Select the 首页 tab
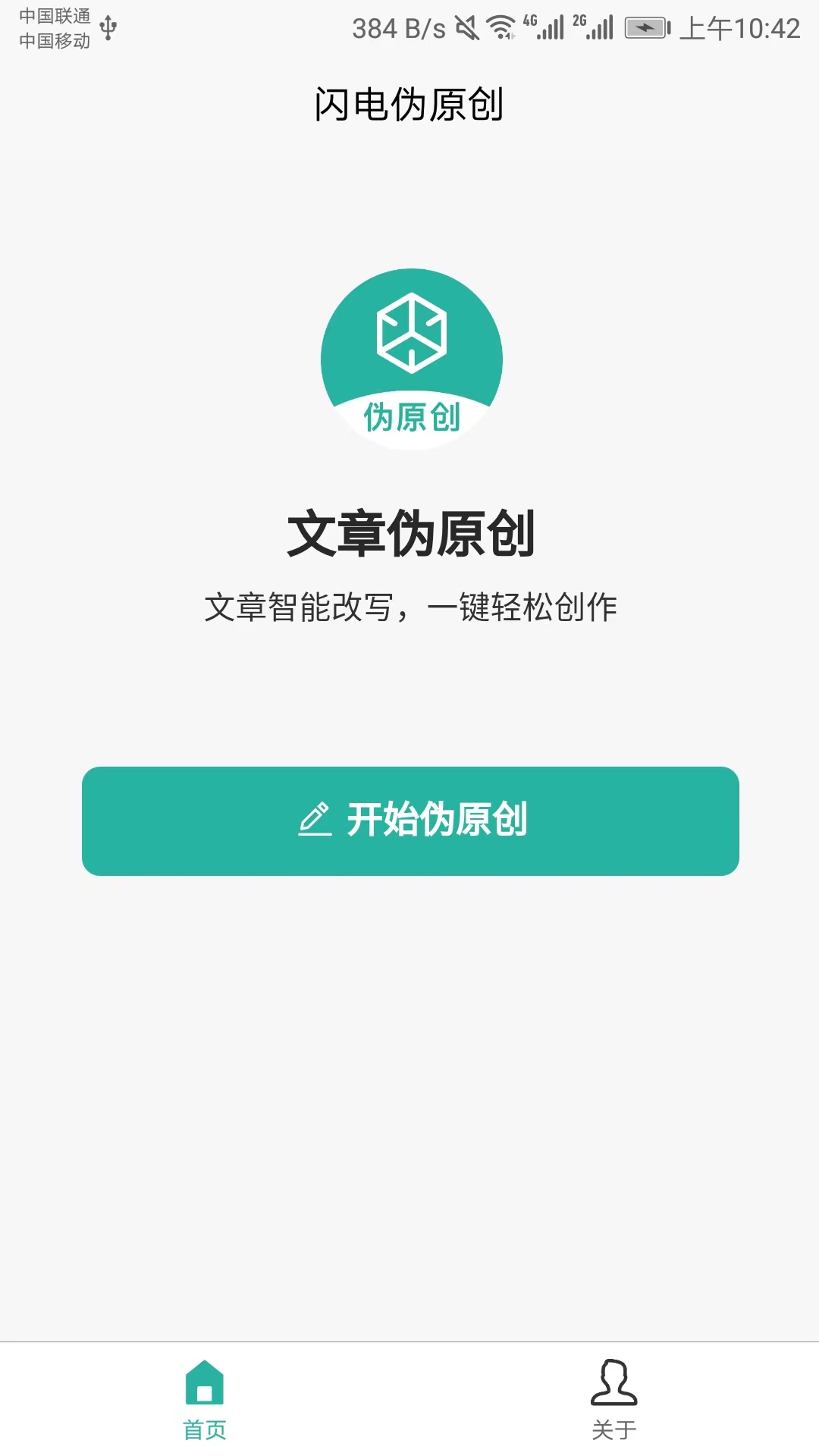 pyautogui.click(x=205, y=1398)
